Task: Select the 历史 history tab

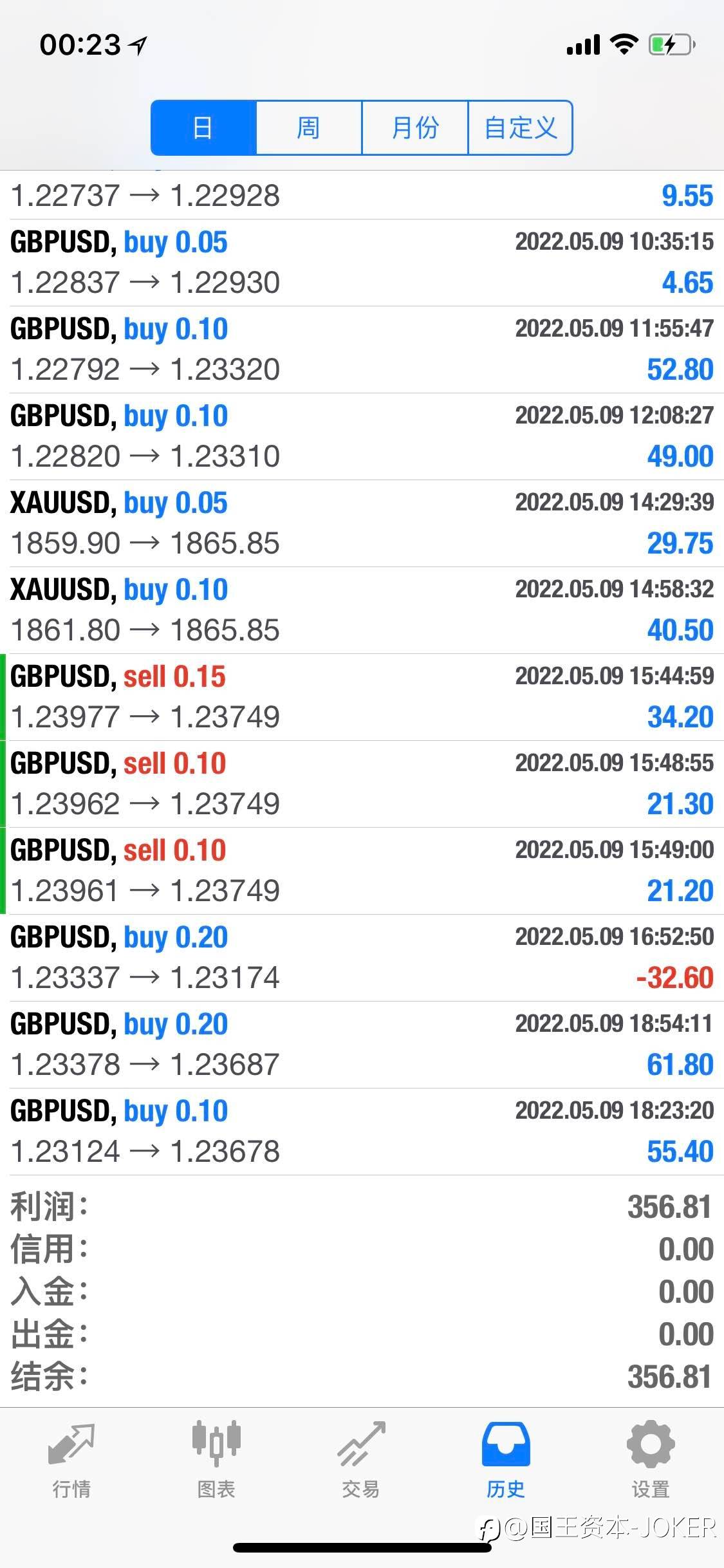Action: coord(506,1459)
